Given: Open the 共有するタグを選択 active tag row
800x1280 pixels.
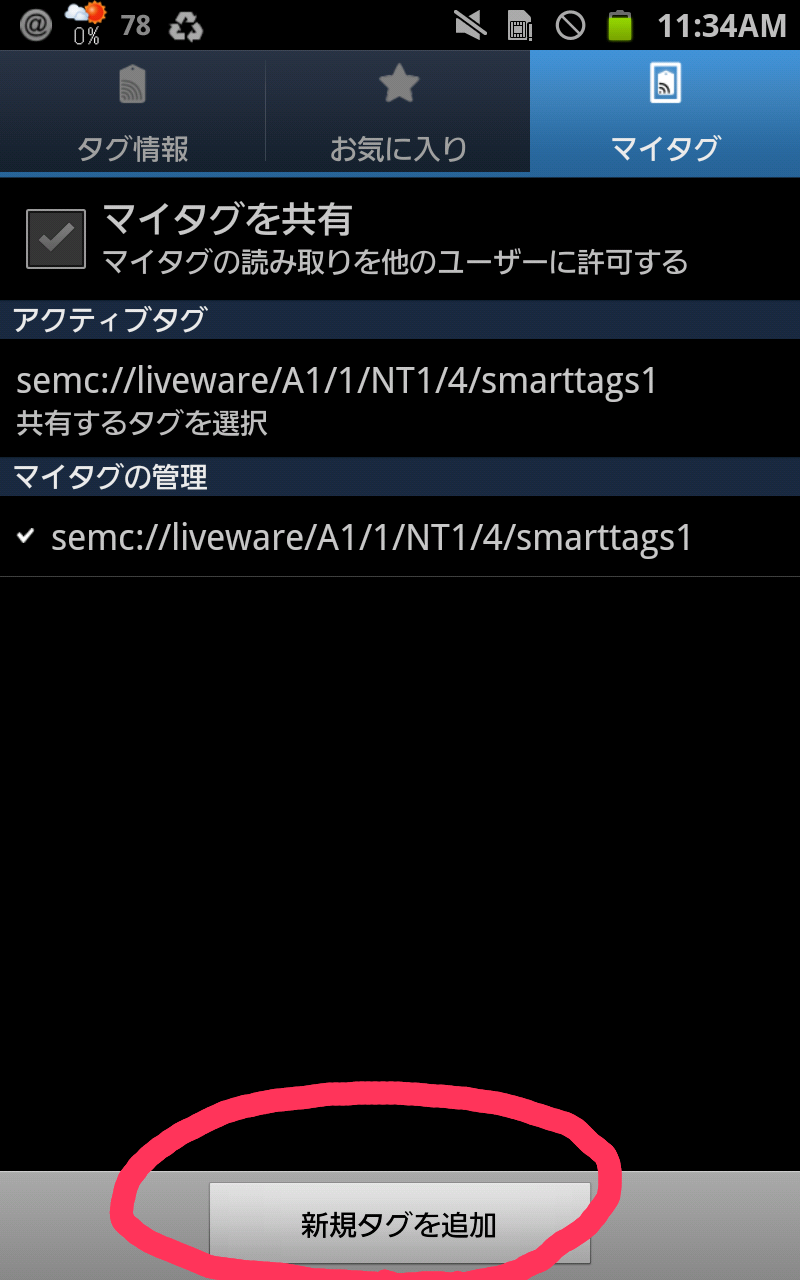Looking at the screenshot, I should coord(400,398).
